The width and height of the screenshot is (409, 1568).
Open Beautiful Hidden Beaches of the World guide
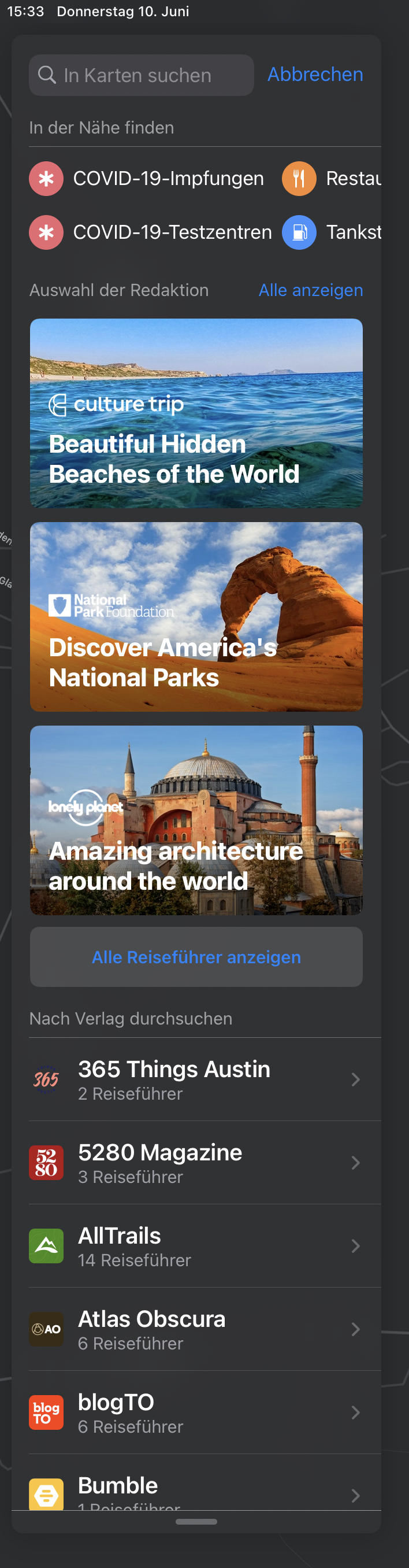(x=196, y=413)
